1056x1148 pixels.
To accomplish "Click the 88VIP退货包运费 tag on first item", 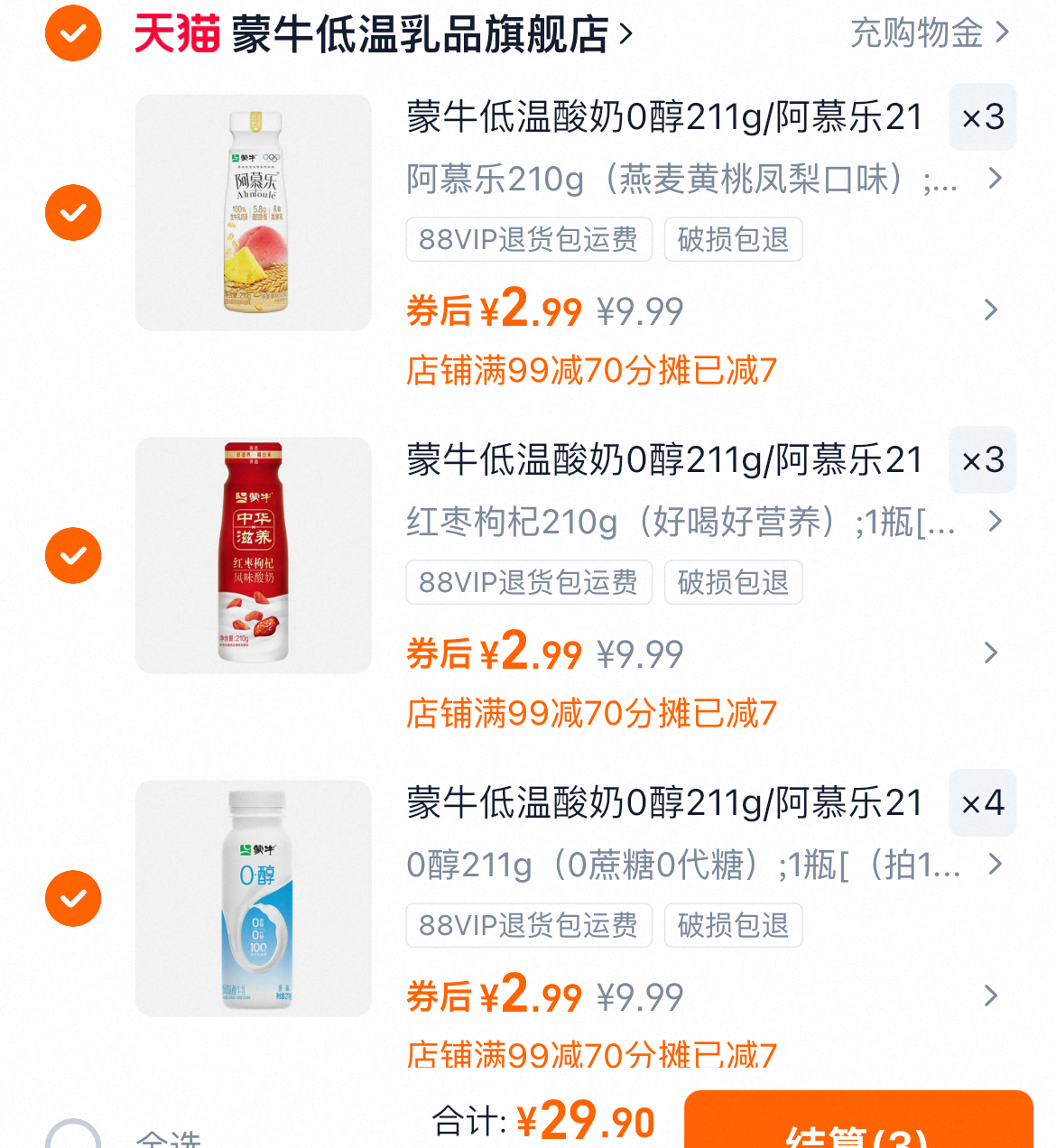I will click(x=528, y=239).
